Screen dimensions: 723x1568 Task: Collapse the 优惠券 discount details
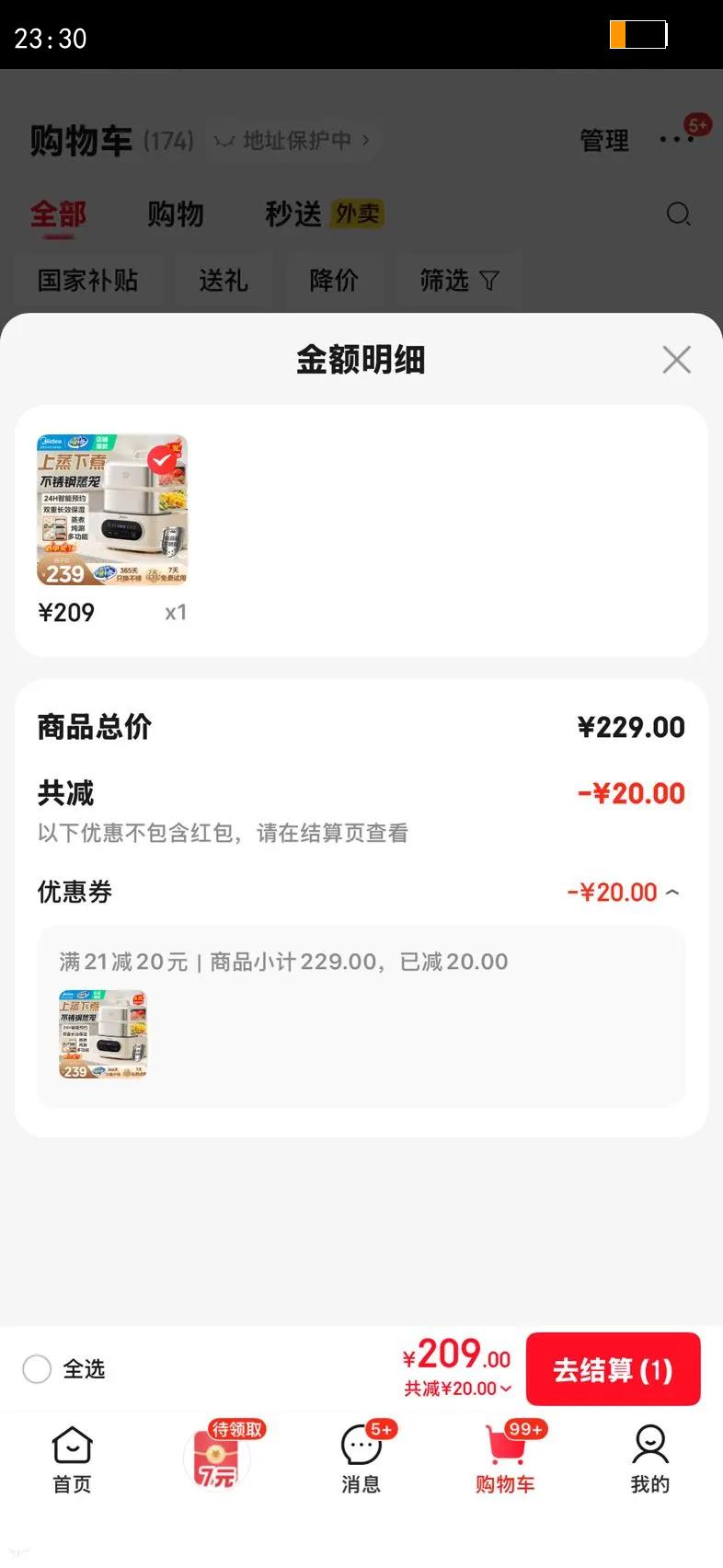tap(672, 893)
